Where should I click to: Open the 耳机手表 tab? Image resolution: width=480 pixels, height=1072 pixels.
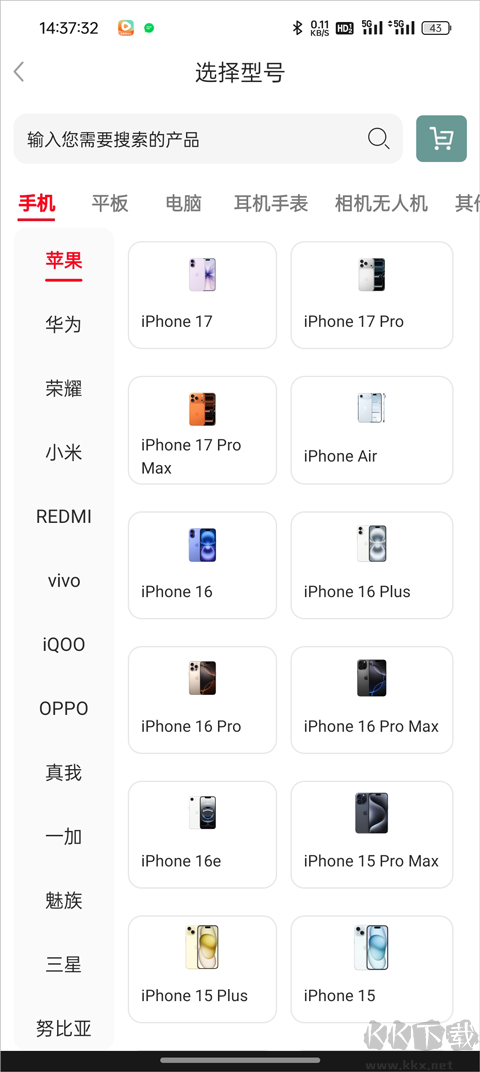pyautogui.click(x=271, y=203)
